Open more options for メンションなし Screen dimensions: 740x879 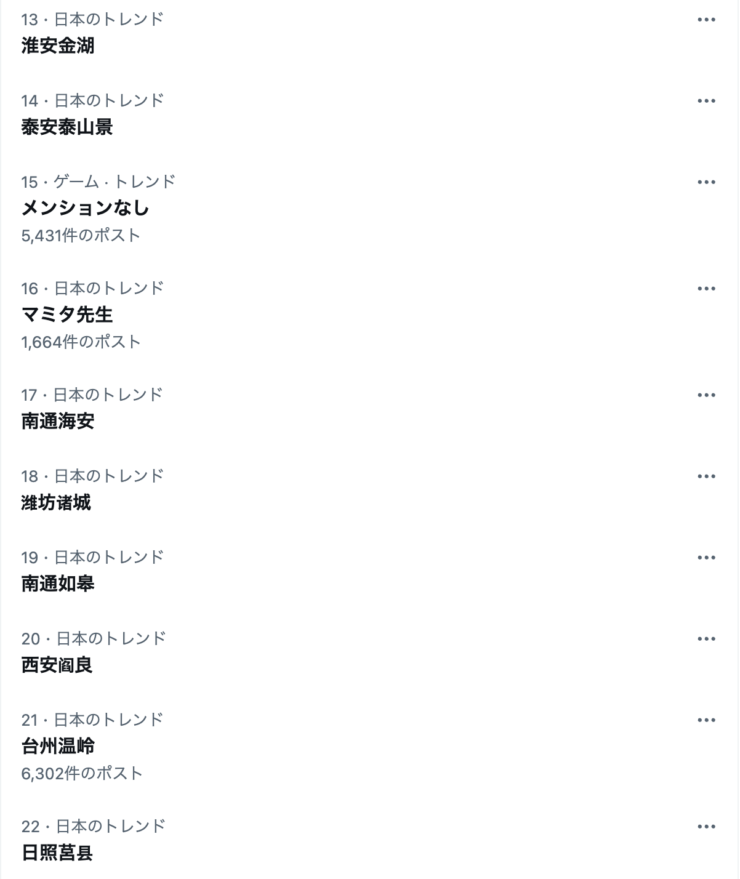coord(706,182)
